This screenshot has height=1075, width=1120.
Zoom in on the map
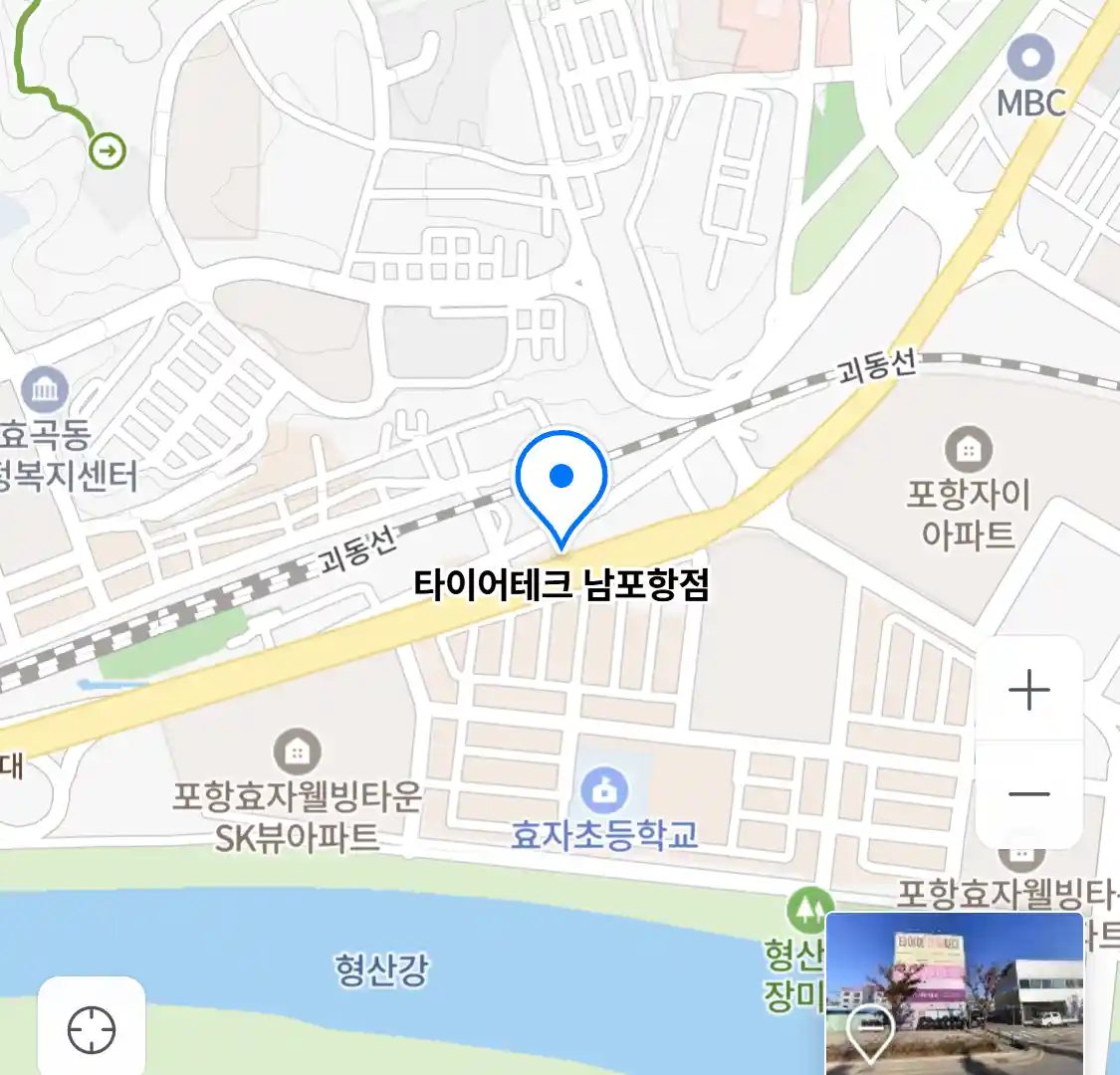point(1028,690)
